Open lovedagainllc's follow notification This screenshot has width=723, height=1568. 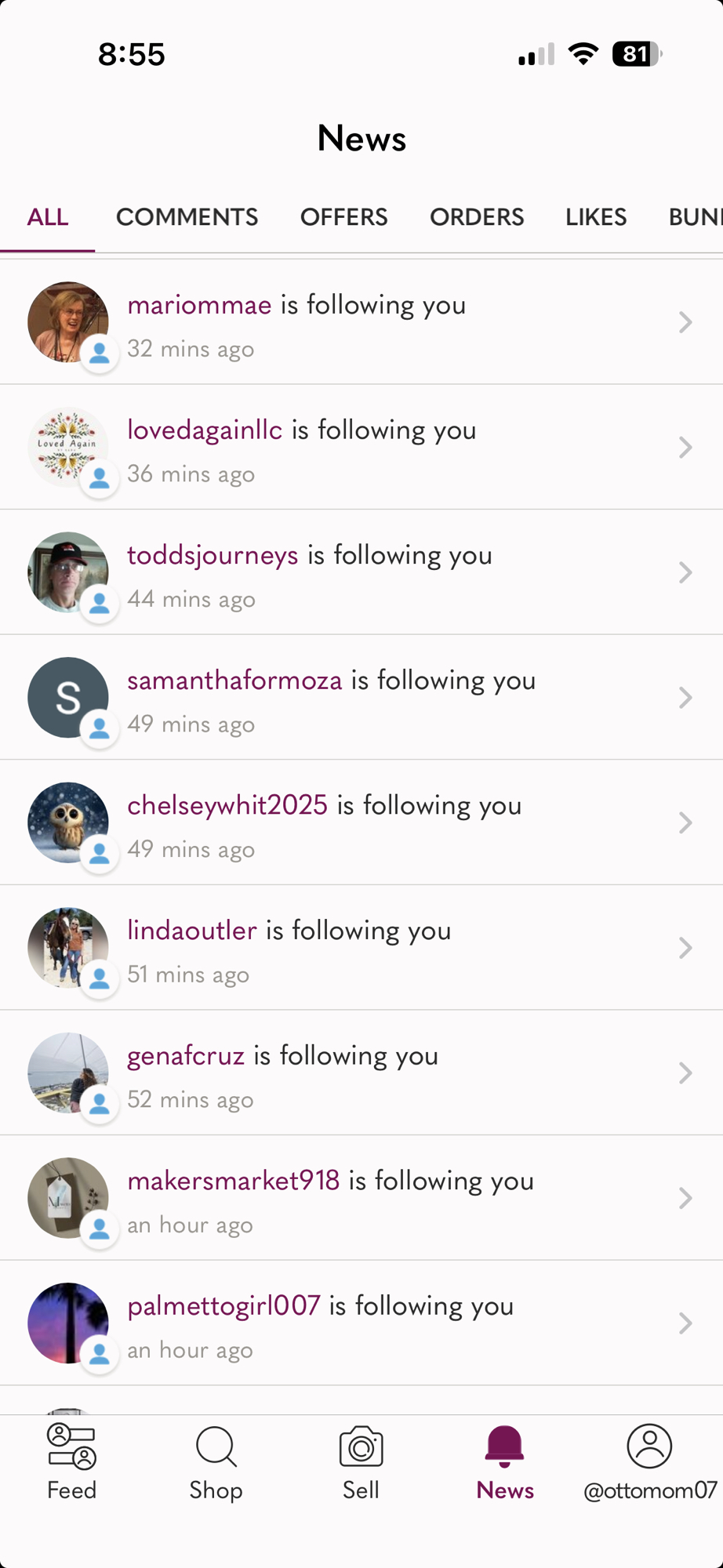click(361, 448)
